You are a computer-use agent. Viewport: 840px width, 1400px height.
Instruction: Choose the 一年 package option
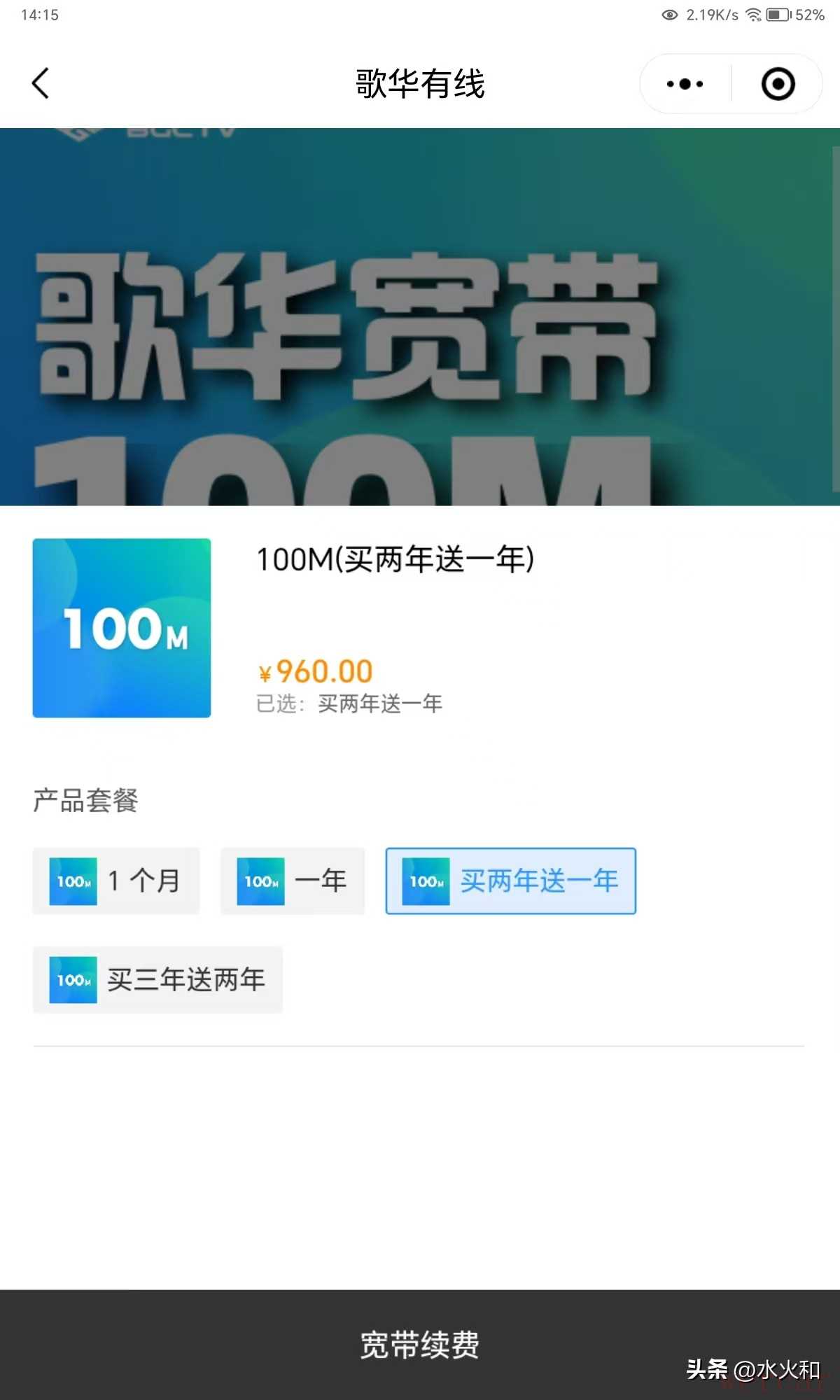pos(293,881)
